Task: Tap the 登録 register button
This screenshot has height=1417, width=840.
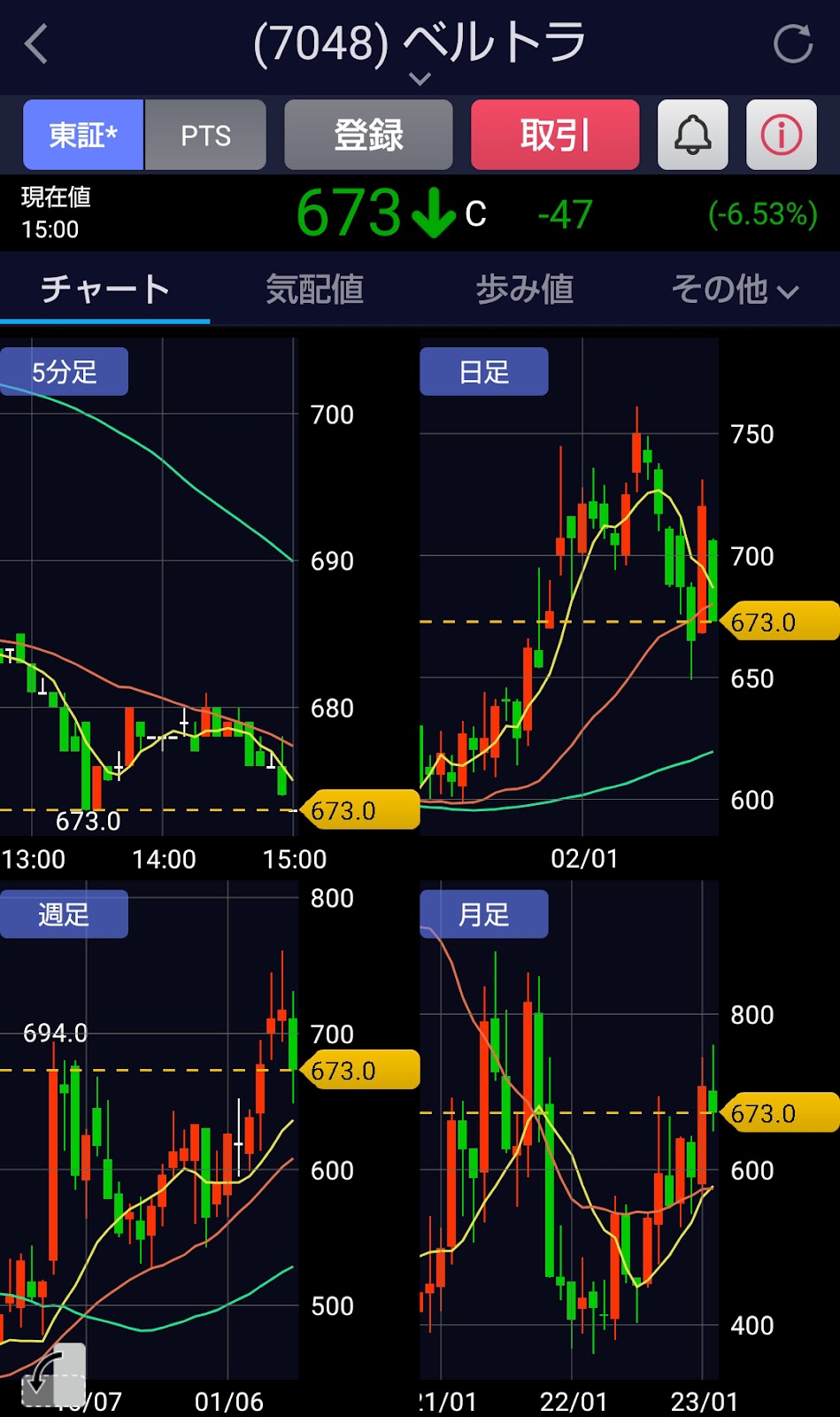Action: (368, 135)
